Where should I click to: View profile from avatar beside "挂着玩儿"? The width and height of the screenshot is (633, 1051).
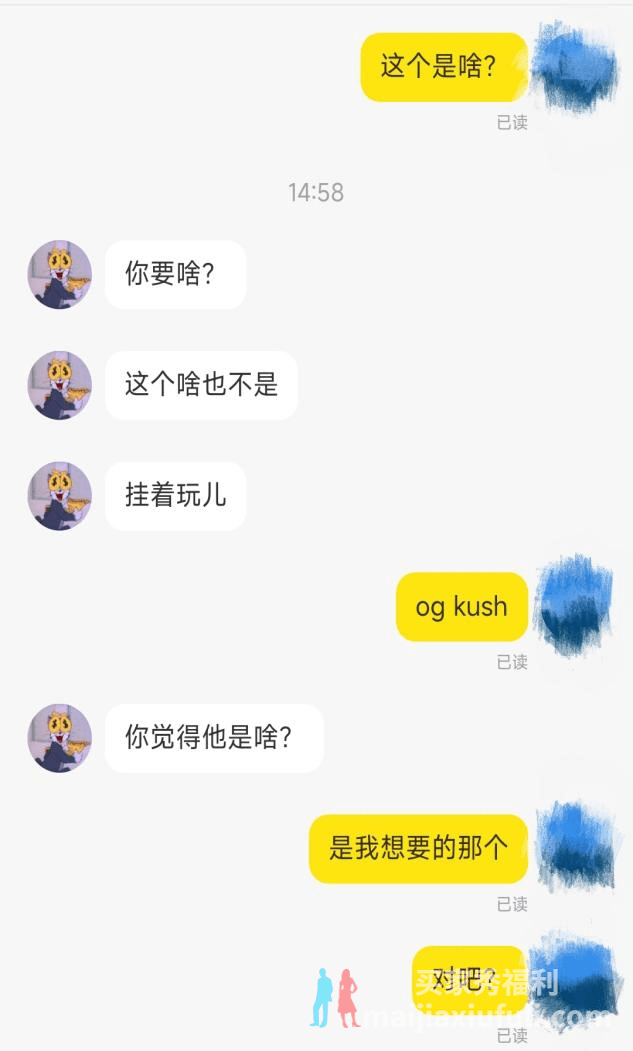[x=59, y=496]
